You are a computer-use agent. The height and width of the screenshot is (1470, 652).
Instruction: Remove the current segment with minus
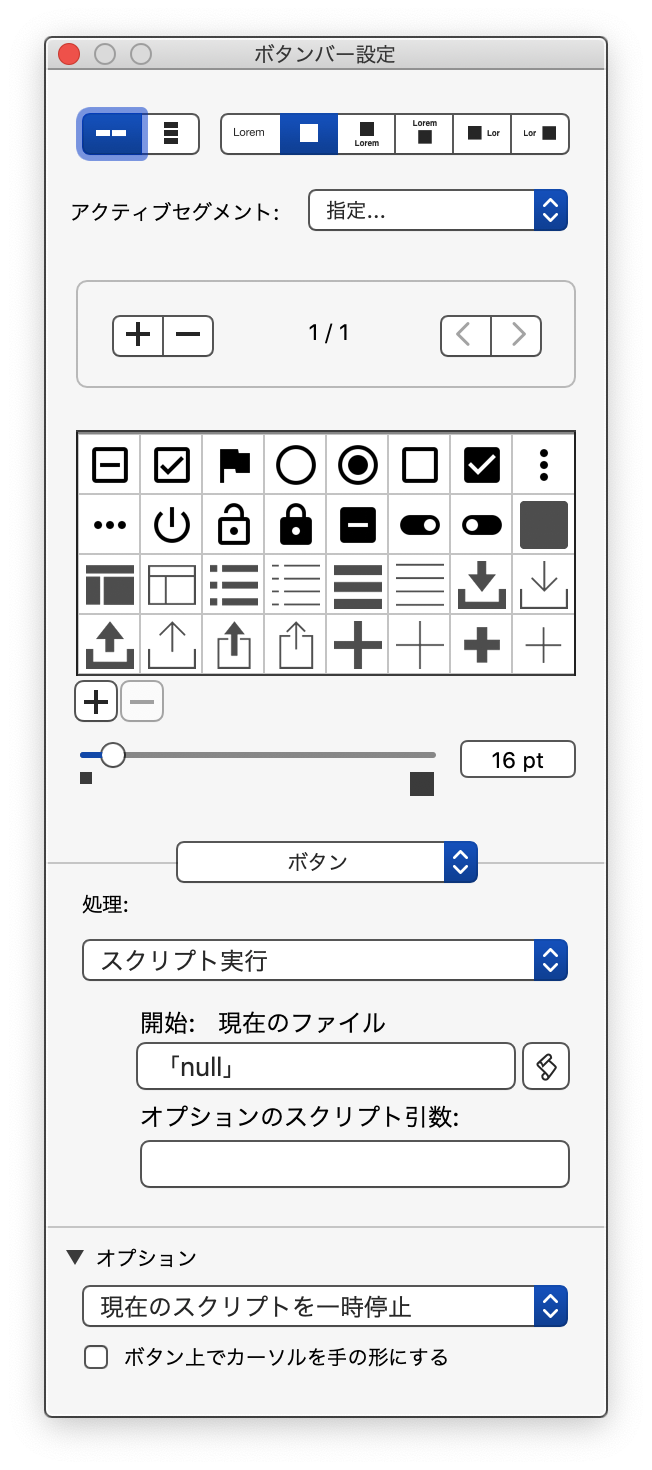tap(188, 335)
